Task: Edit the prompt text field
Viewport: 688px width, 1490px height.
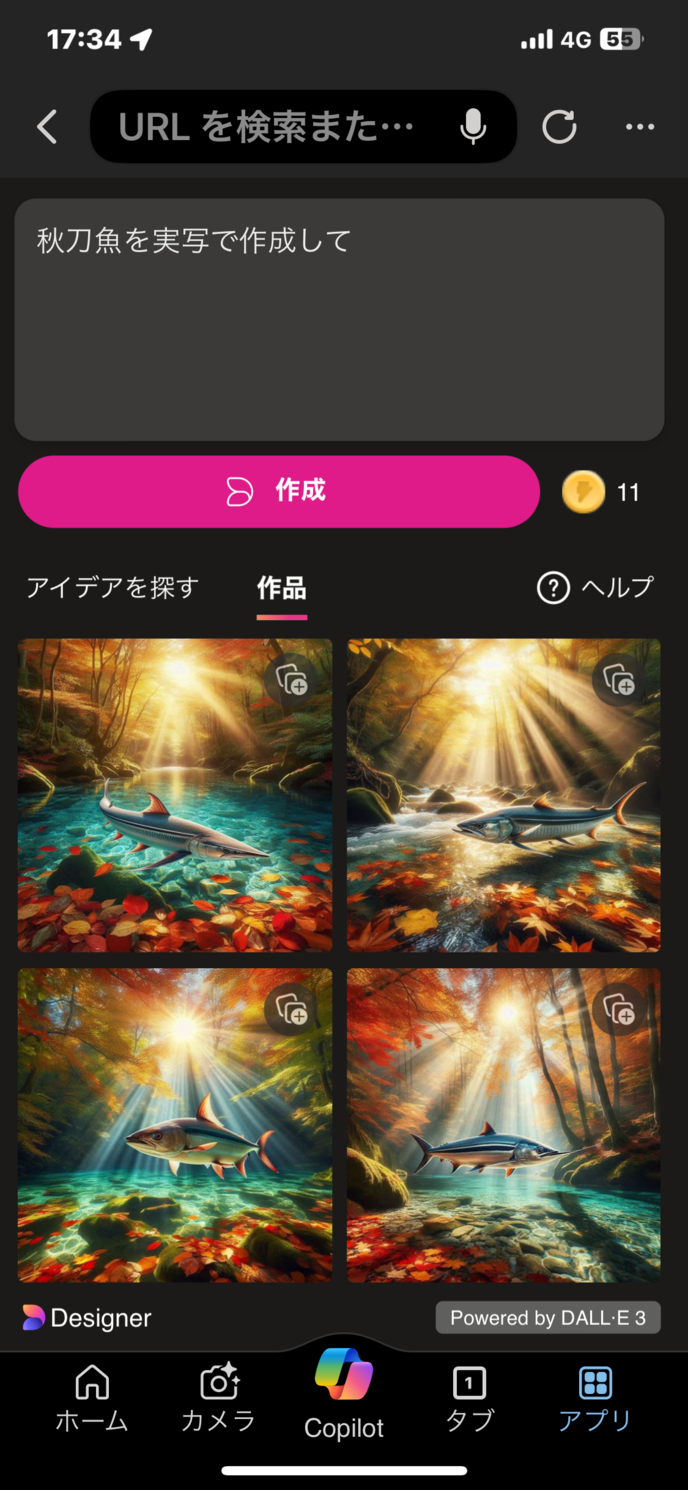Action: [x=339, y=319]
